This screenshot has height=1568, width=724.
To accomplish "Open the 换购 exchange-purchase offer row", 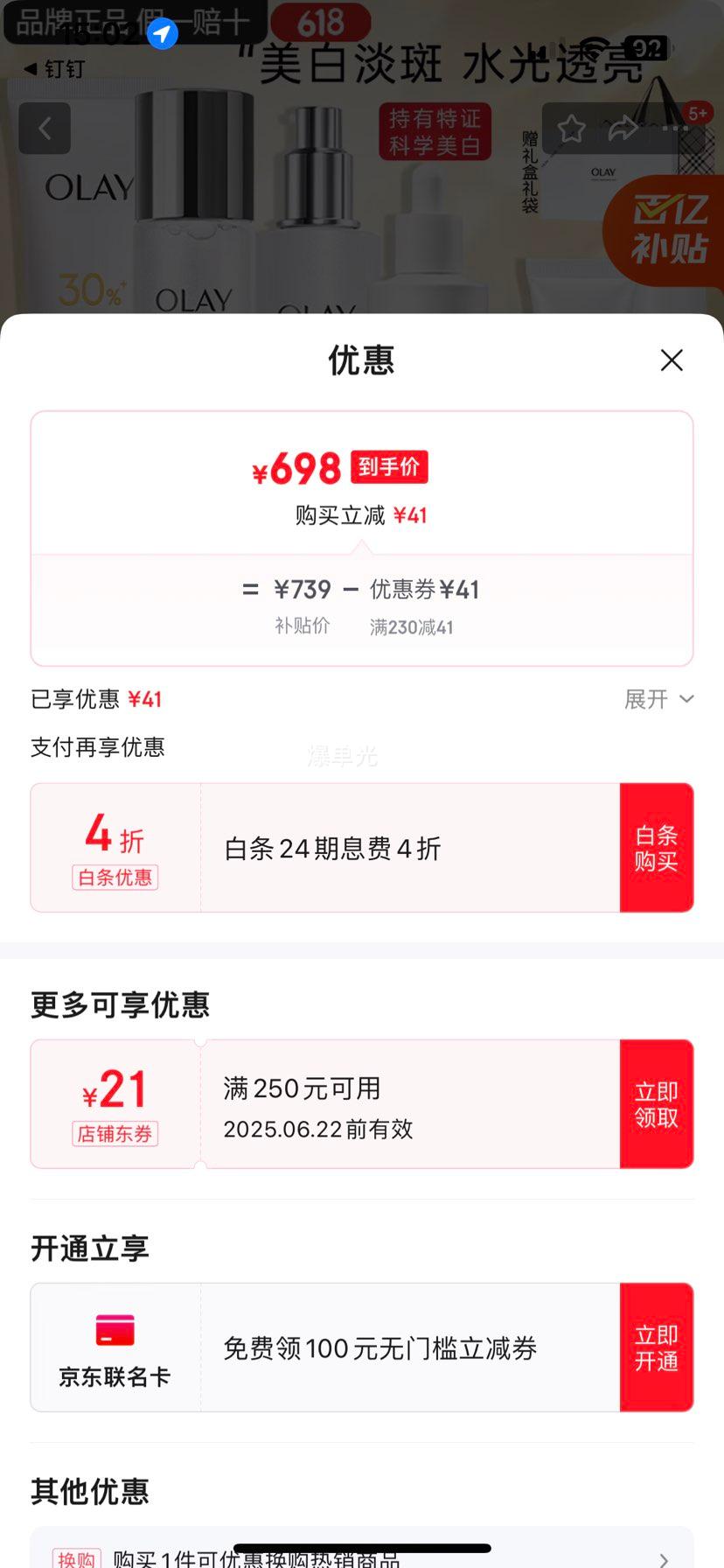I will pos(362,1554).
